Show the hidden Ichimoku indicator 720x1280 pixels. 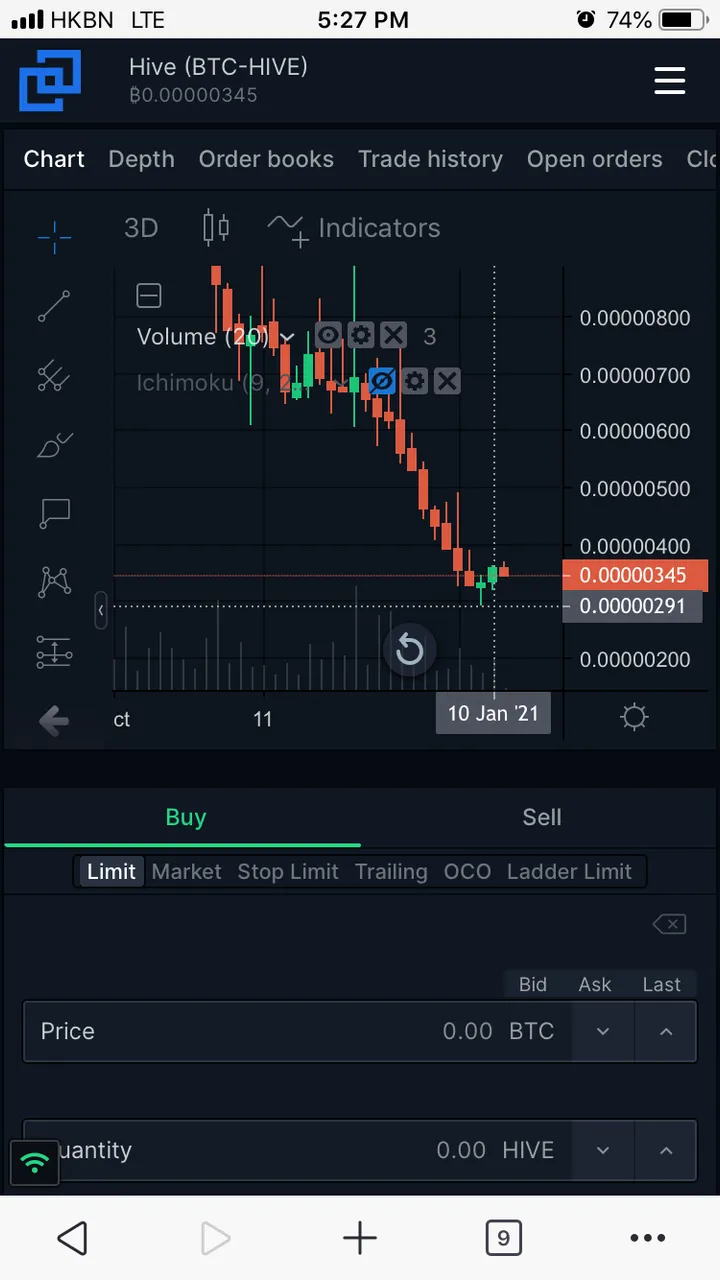381,381
